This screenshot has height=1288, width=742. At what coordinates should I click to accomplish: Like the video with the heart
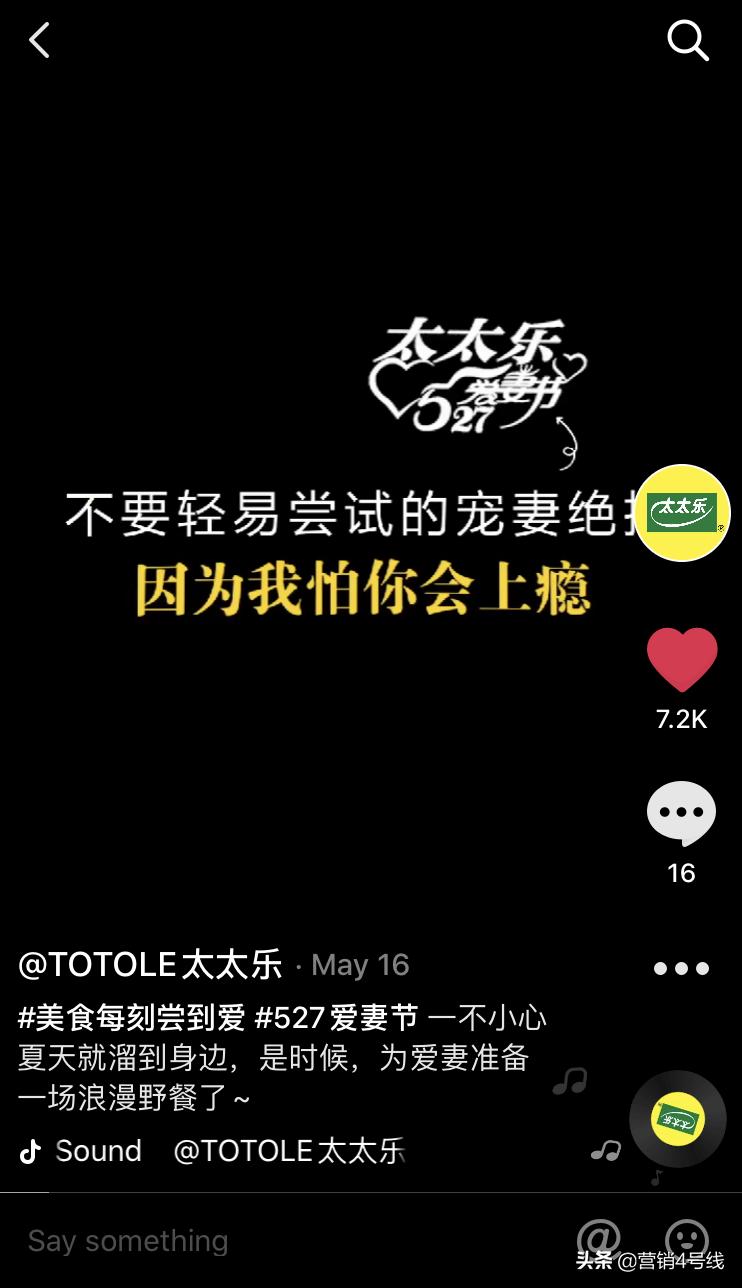tap(682, 659)
